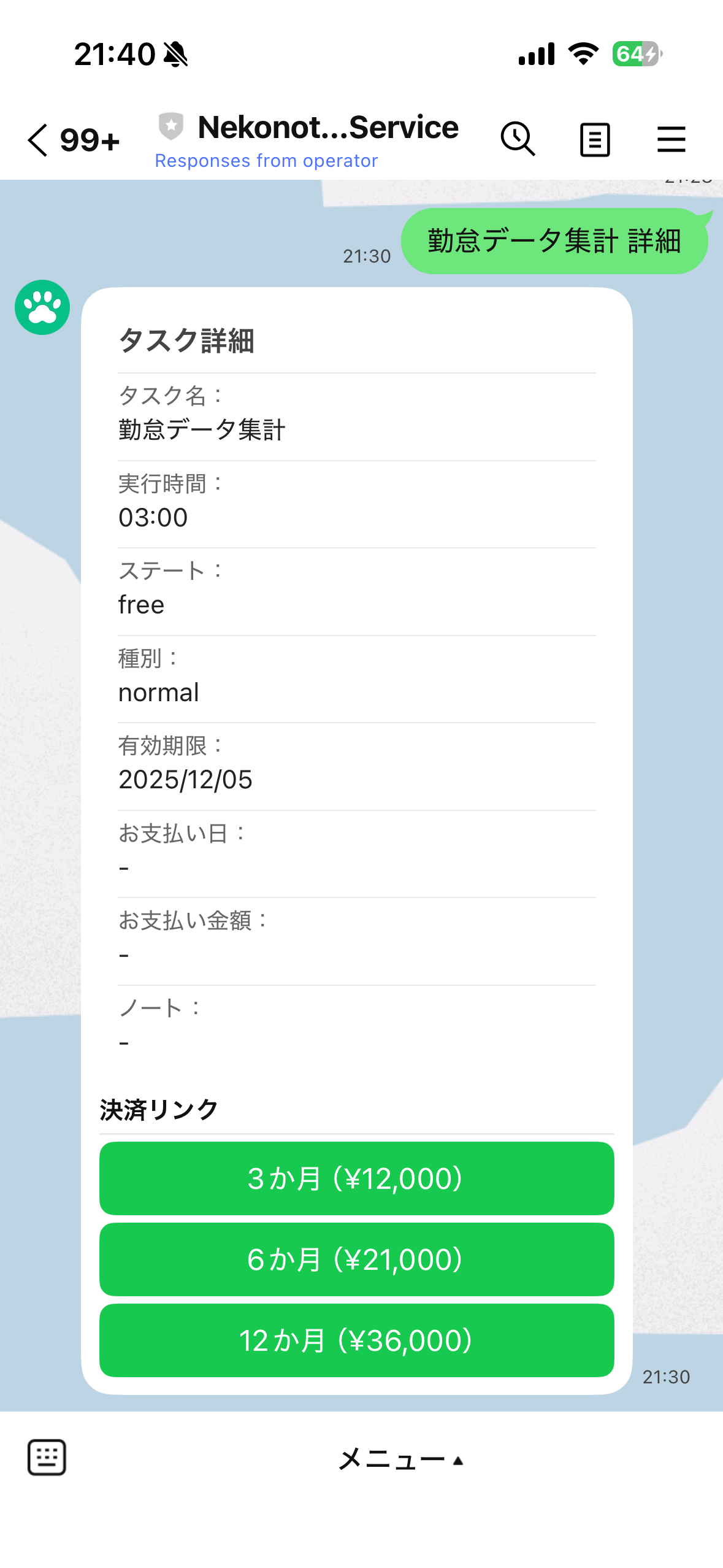The width and height of the screenshot is (723, 1568).
Task: Tap the 21:30 timestamp beside the task card
Action: click(x=666, y=1377)
